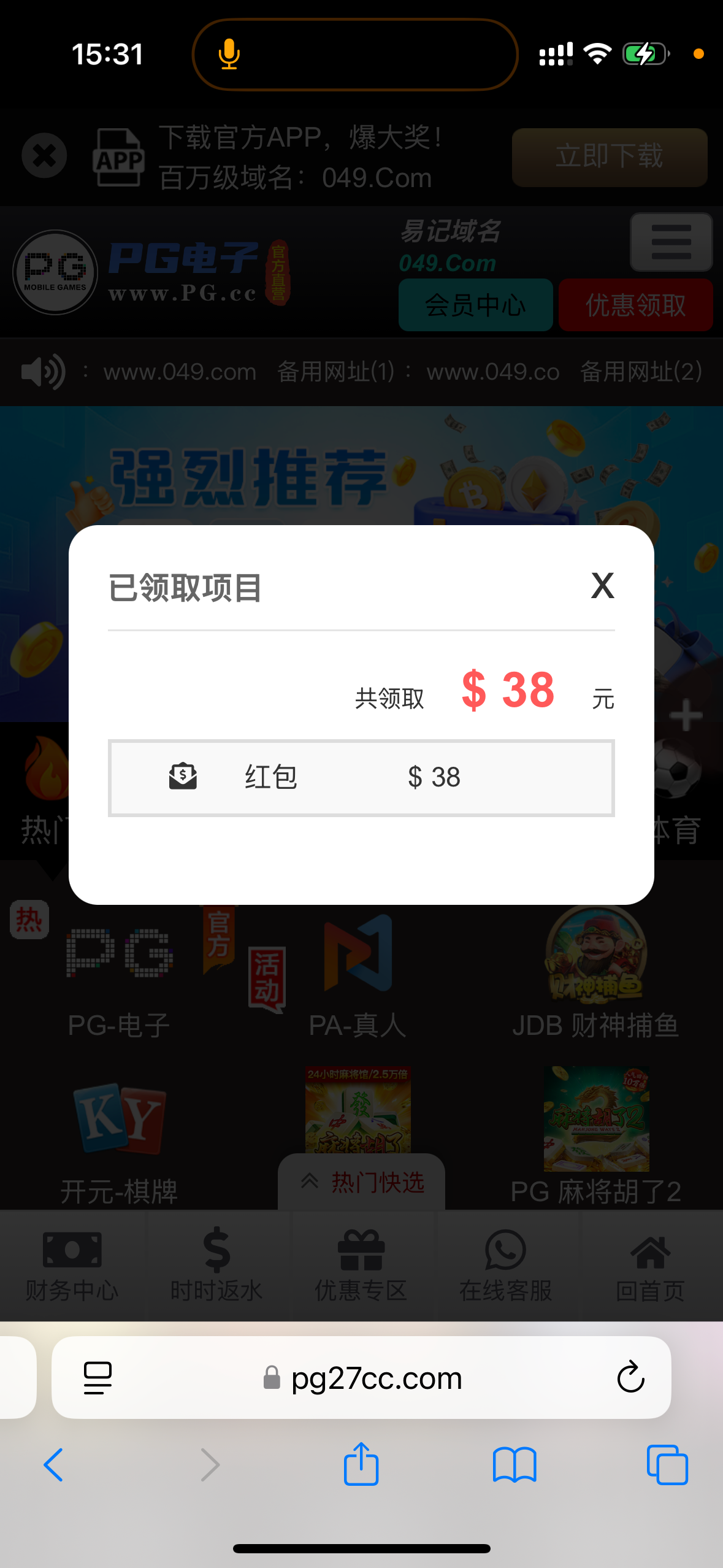
Task: Share this page via share icon
Action: pos(361,1464)
